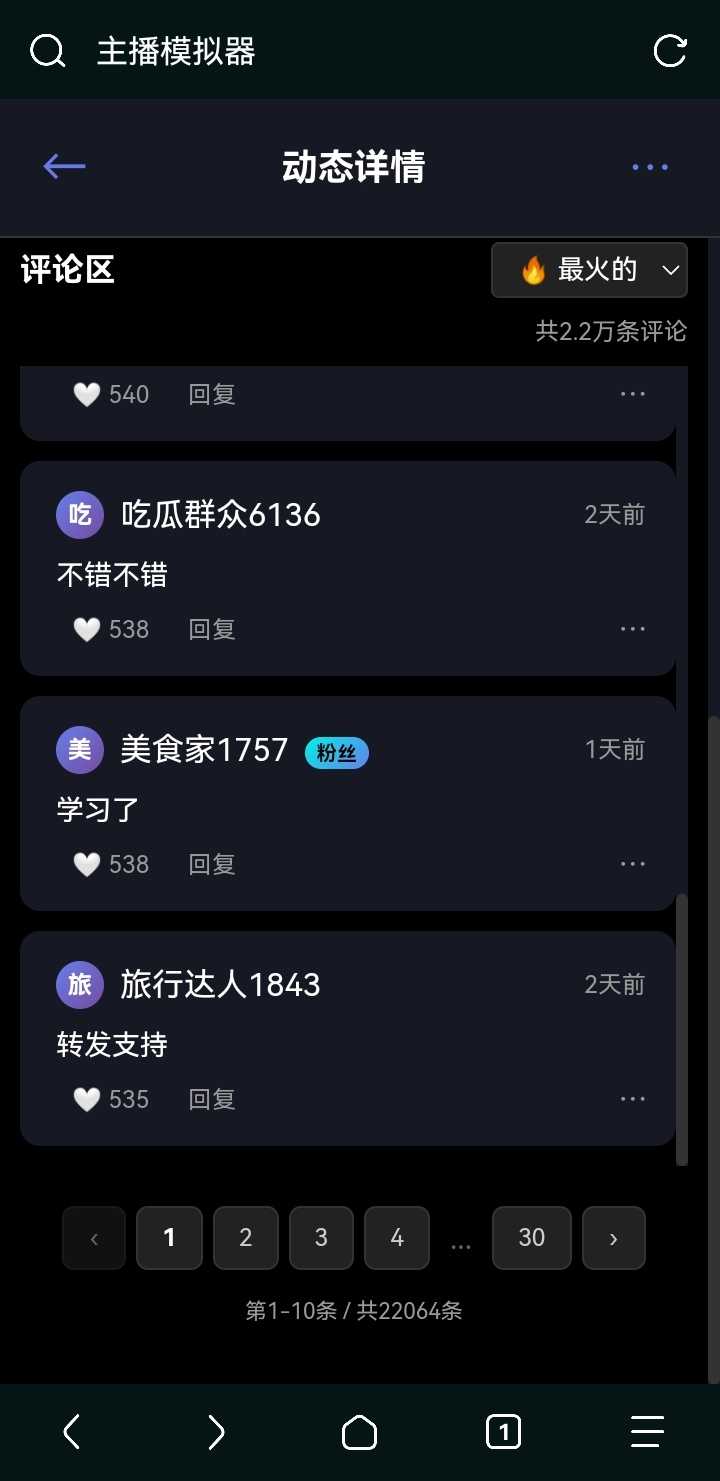Viewport: 720px width, 1481px height.
Task: Jump to last comment page 30
Action: pos(532,1238)
